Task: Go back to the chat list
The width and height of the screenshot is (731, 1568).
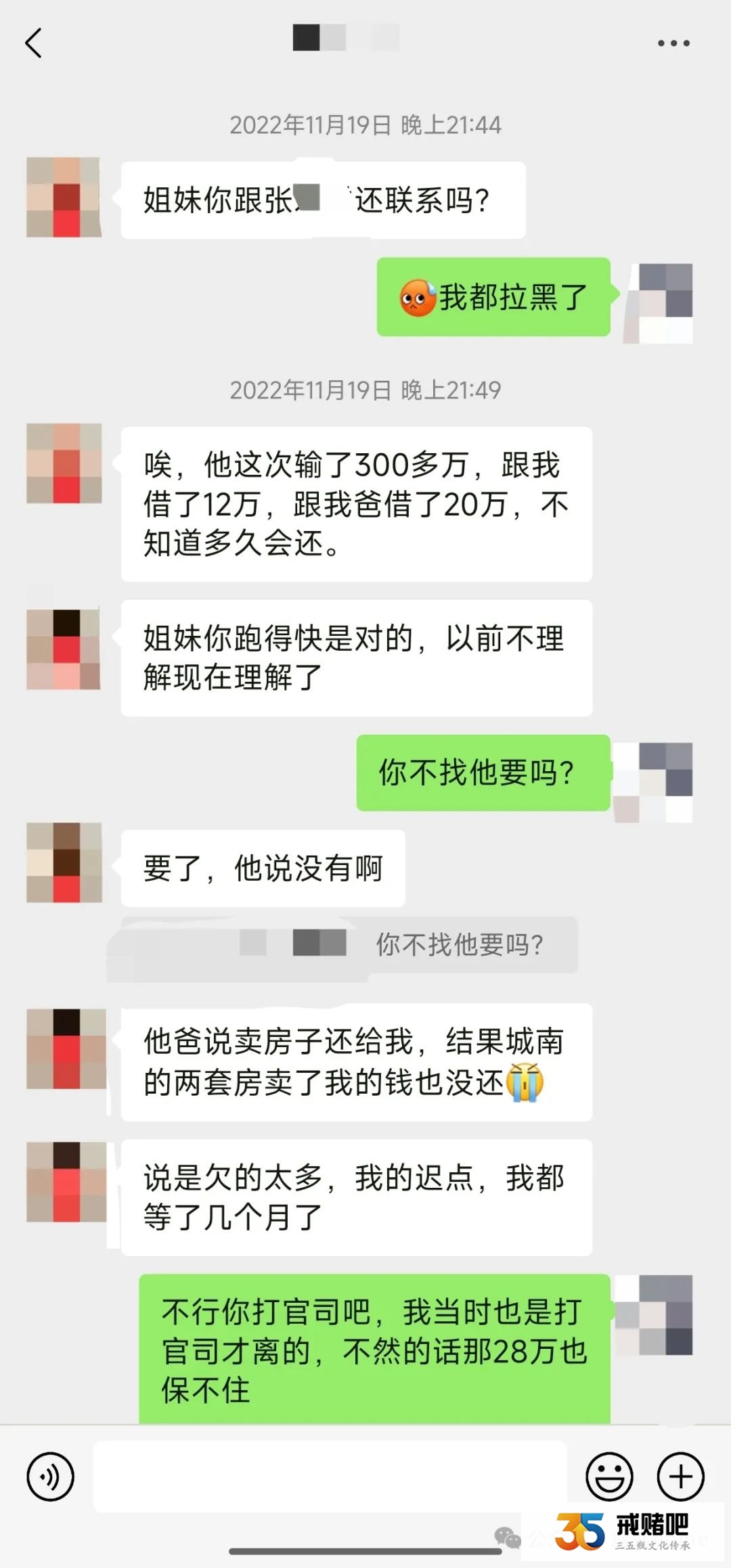Action: [34, 43]
